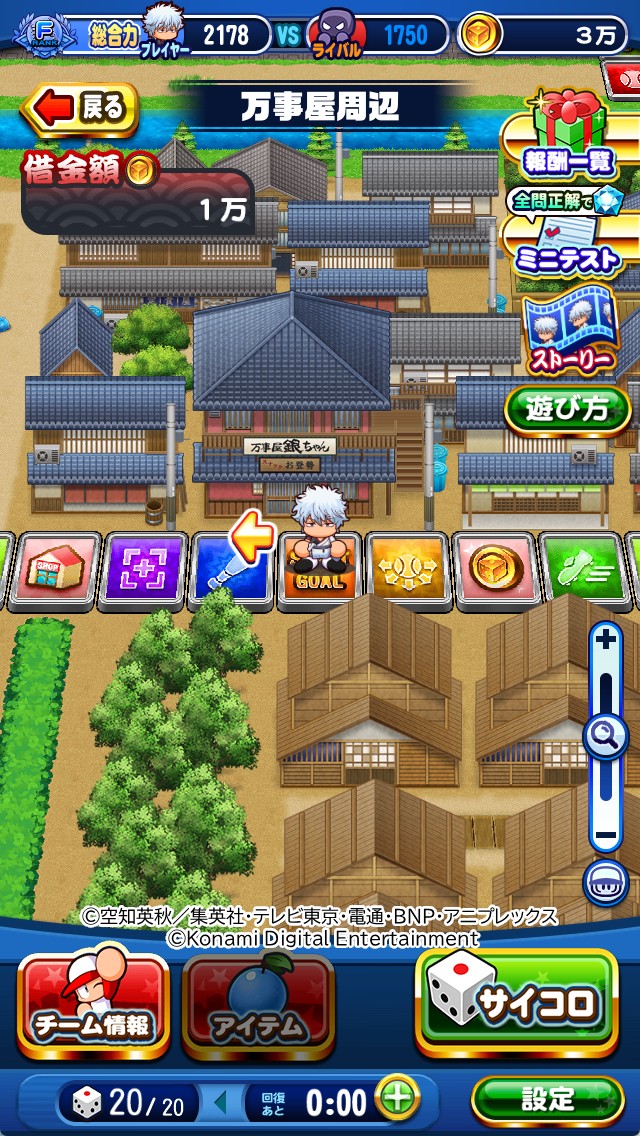The height and width of the screenshot is (1136, 640).
Task: Tap the magnifier zoom slider handle
Action: click(x=606, y=738)
